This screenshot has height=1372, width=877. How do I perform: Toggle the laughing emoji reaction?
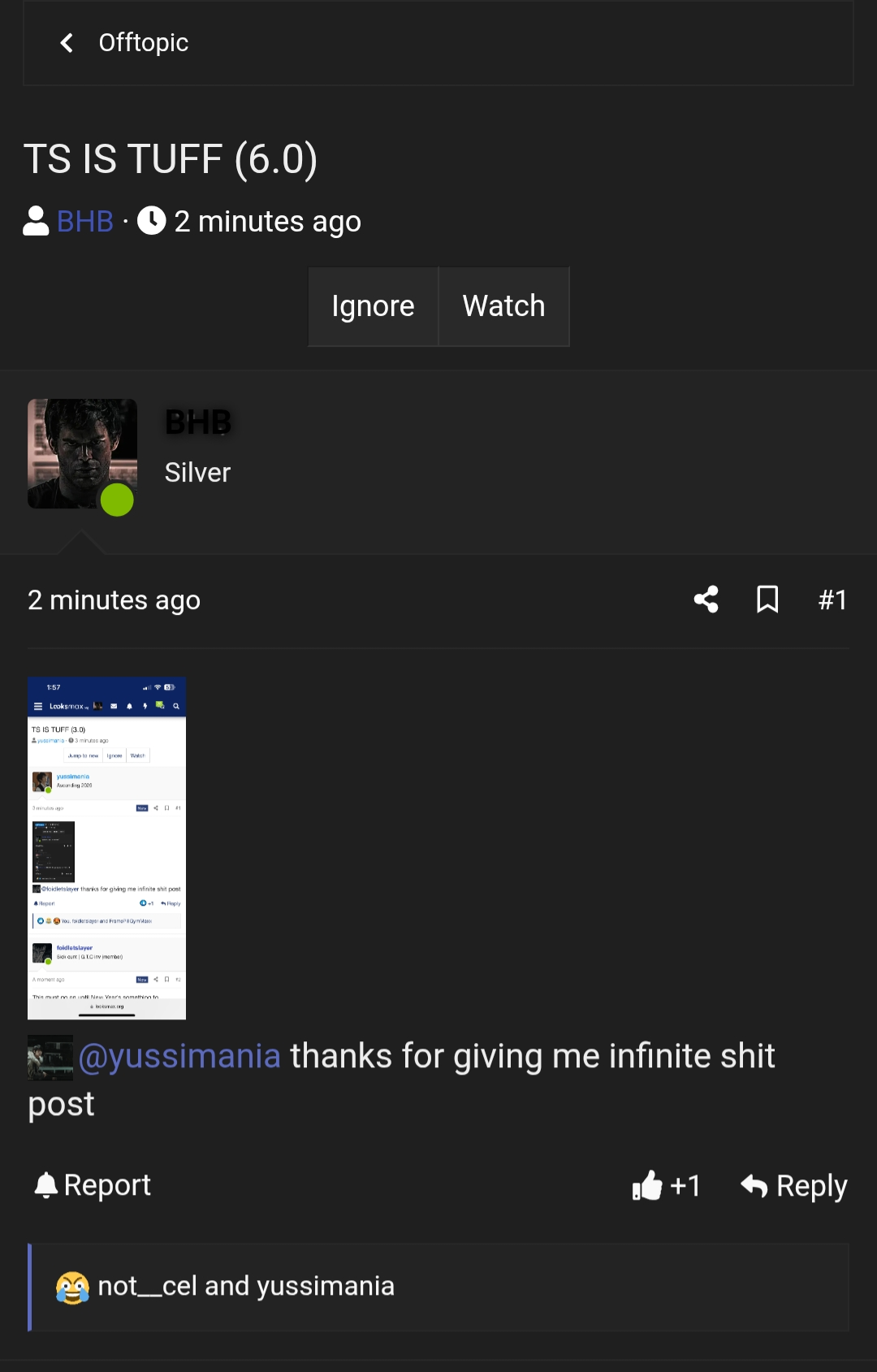[74, 1285]
